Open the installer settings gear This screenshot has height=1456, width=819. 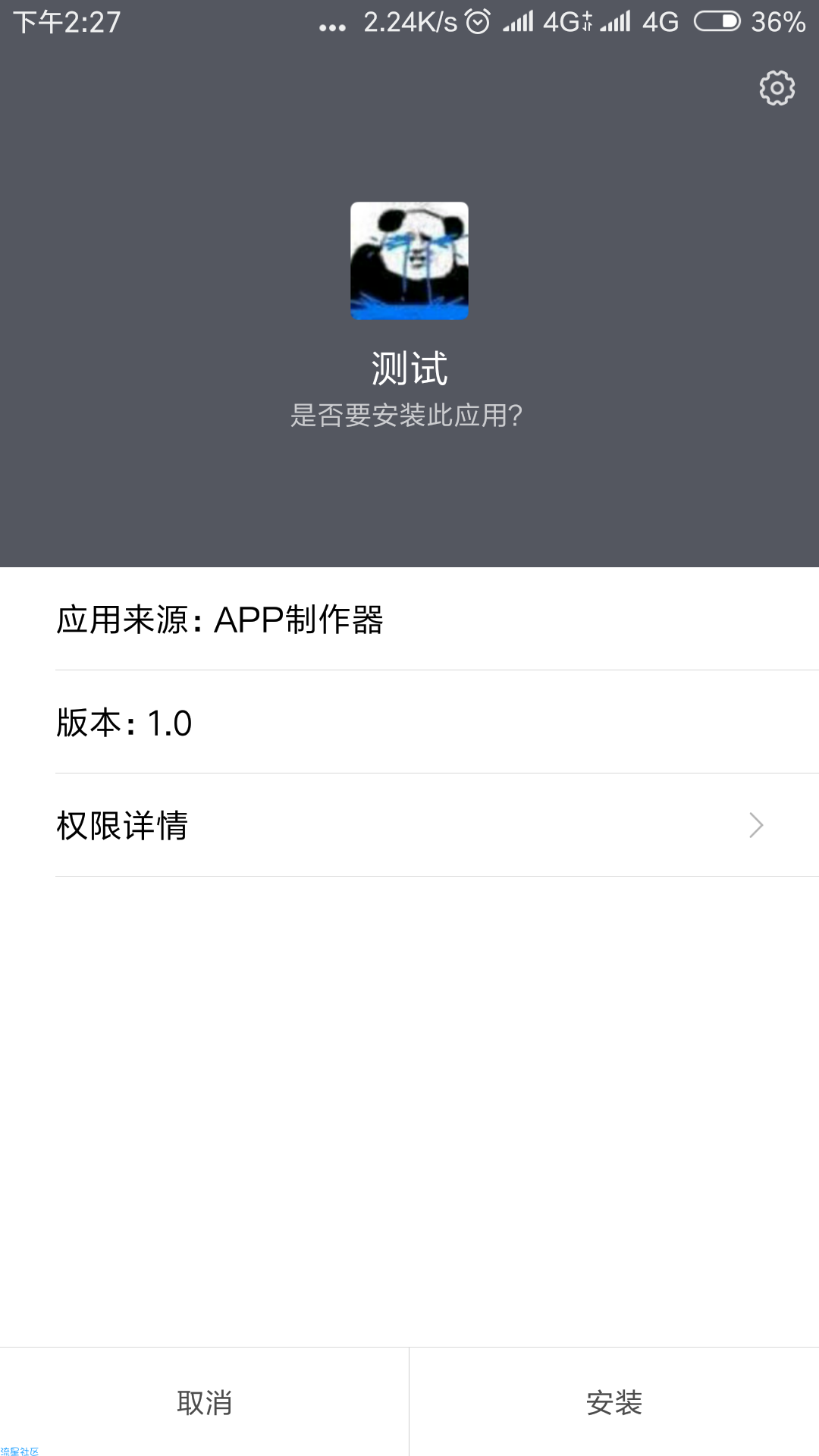(777, 89)
